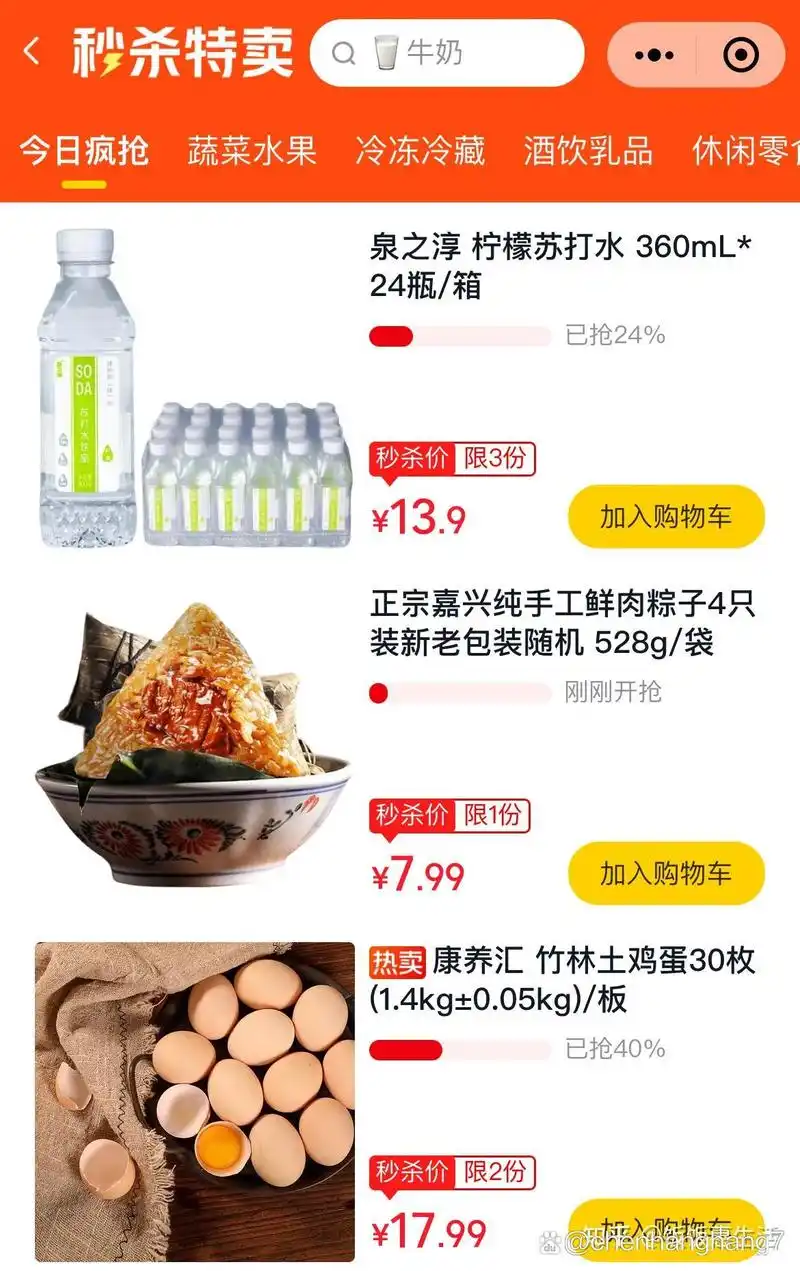Tap the search input showing 牛奶

point(450,55)
